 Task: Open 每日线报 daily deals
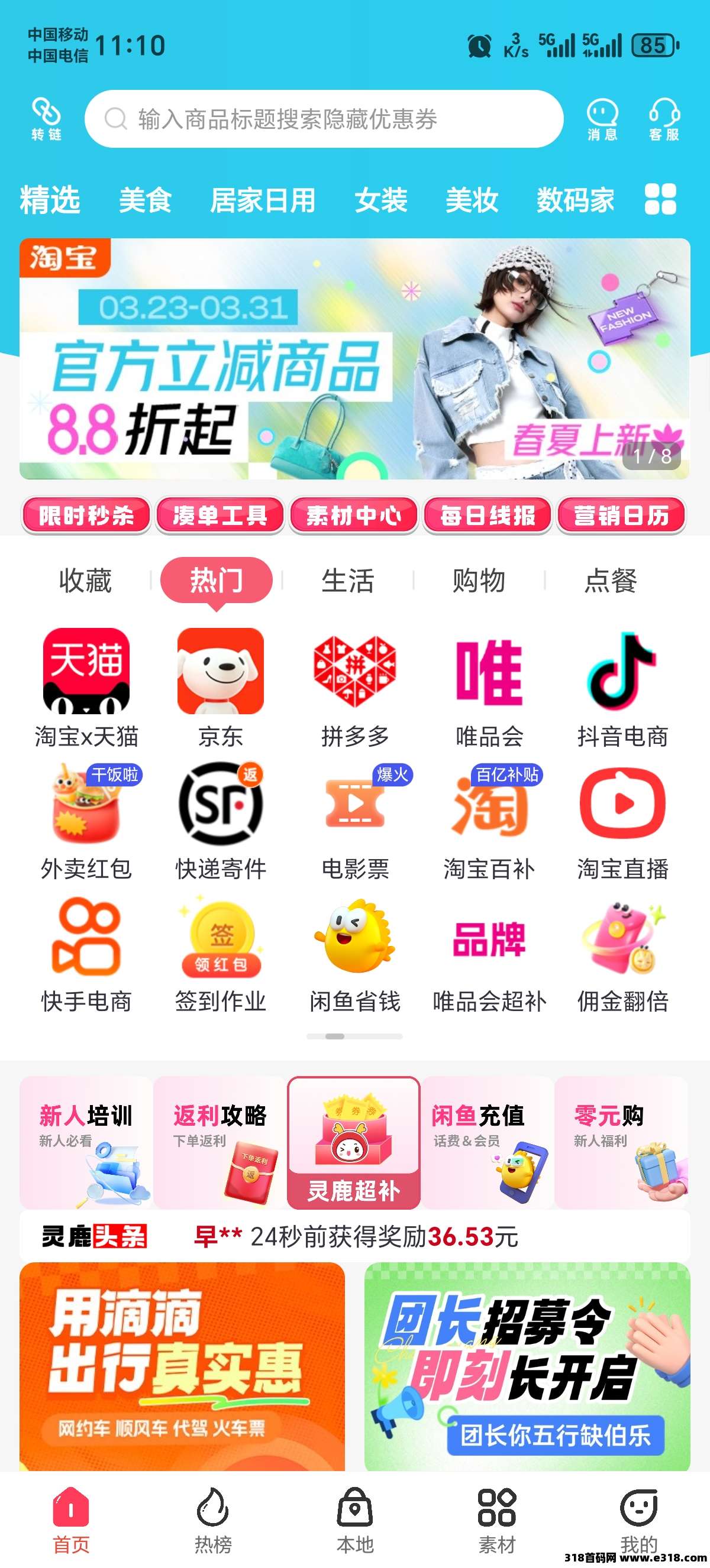pos(488,516)
